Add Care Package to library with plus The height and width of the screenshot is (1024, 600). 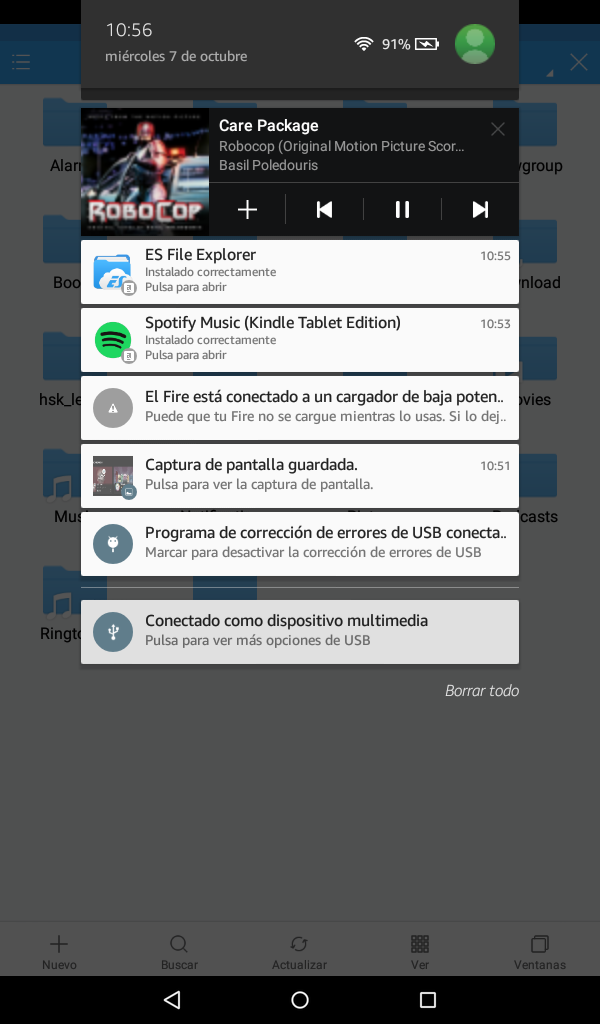click(247, 210)
